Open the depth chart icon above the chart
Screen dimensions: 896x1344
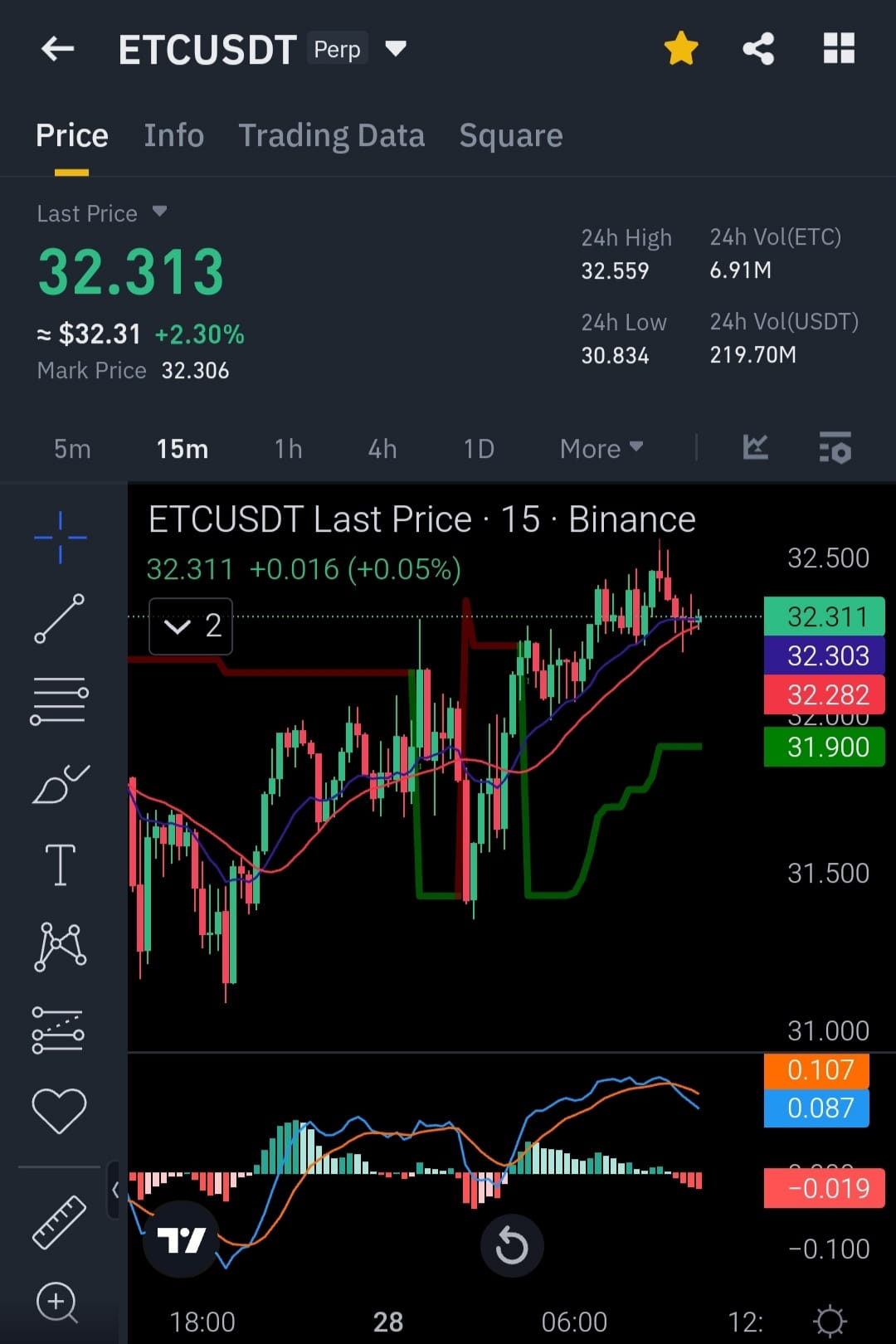pyautogui.click(x=755, y=448)
